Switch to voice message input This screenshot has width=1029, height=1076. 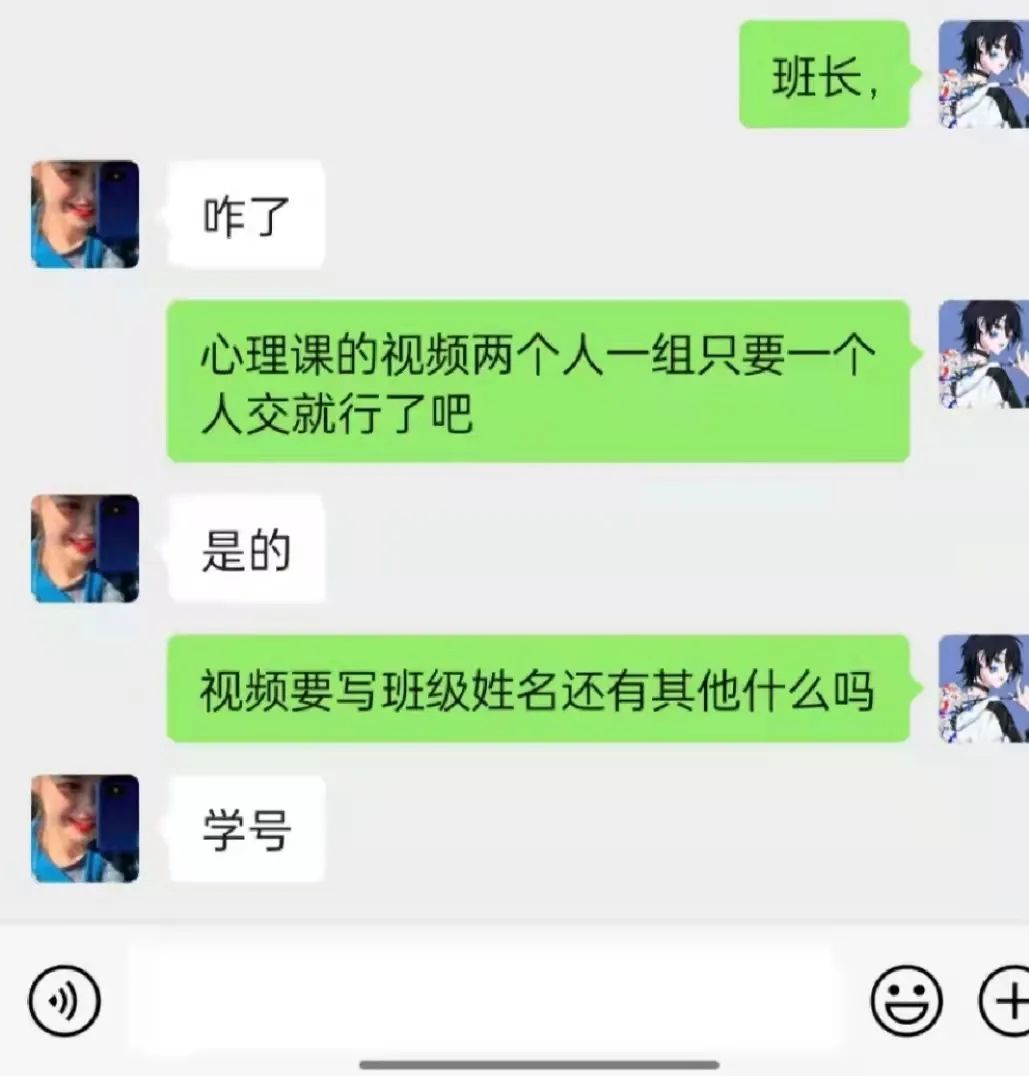click(65, 1000)
